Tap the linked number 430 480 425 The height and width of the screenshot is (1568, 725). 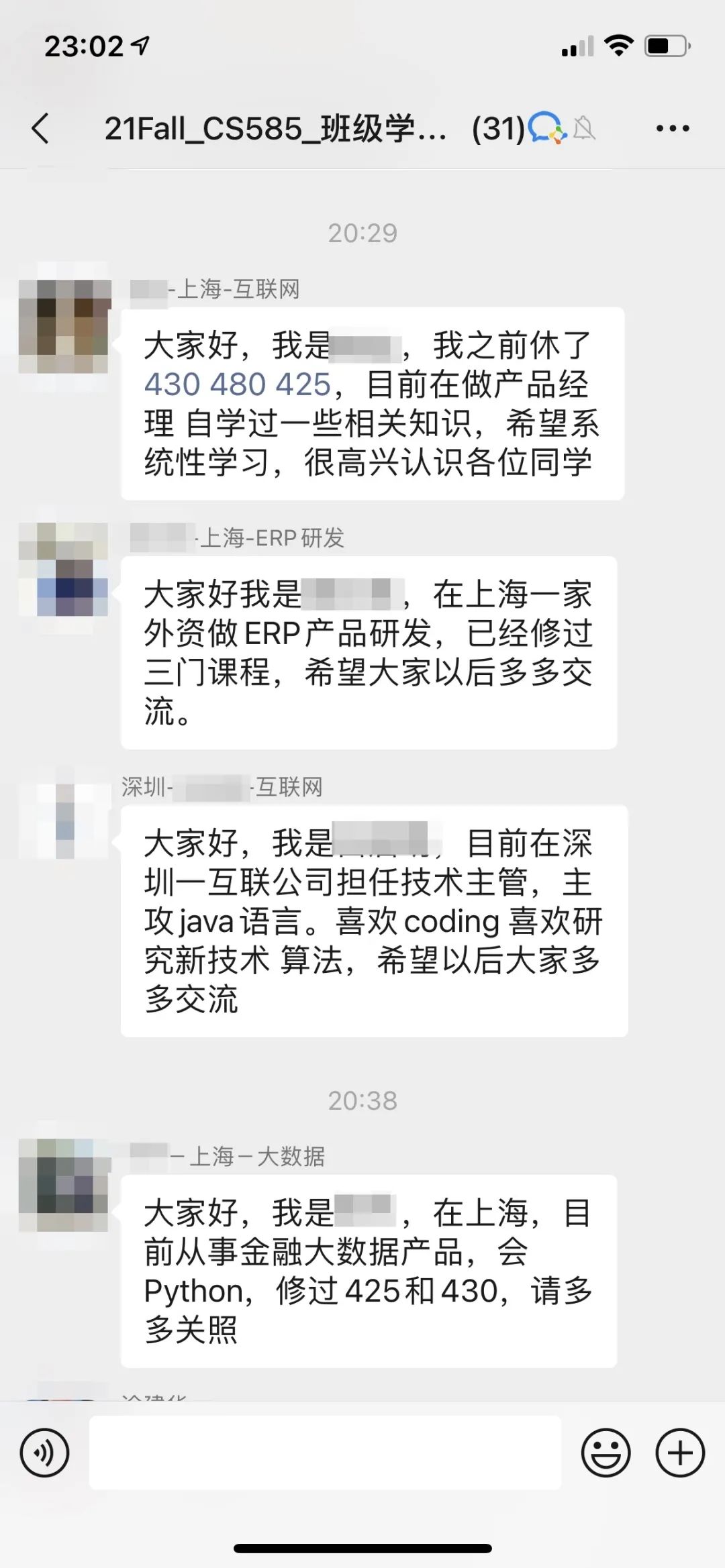[238, 385]
